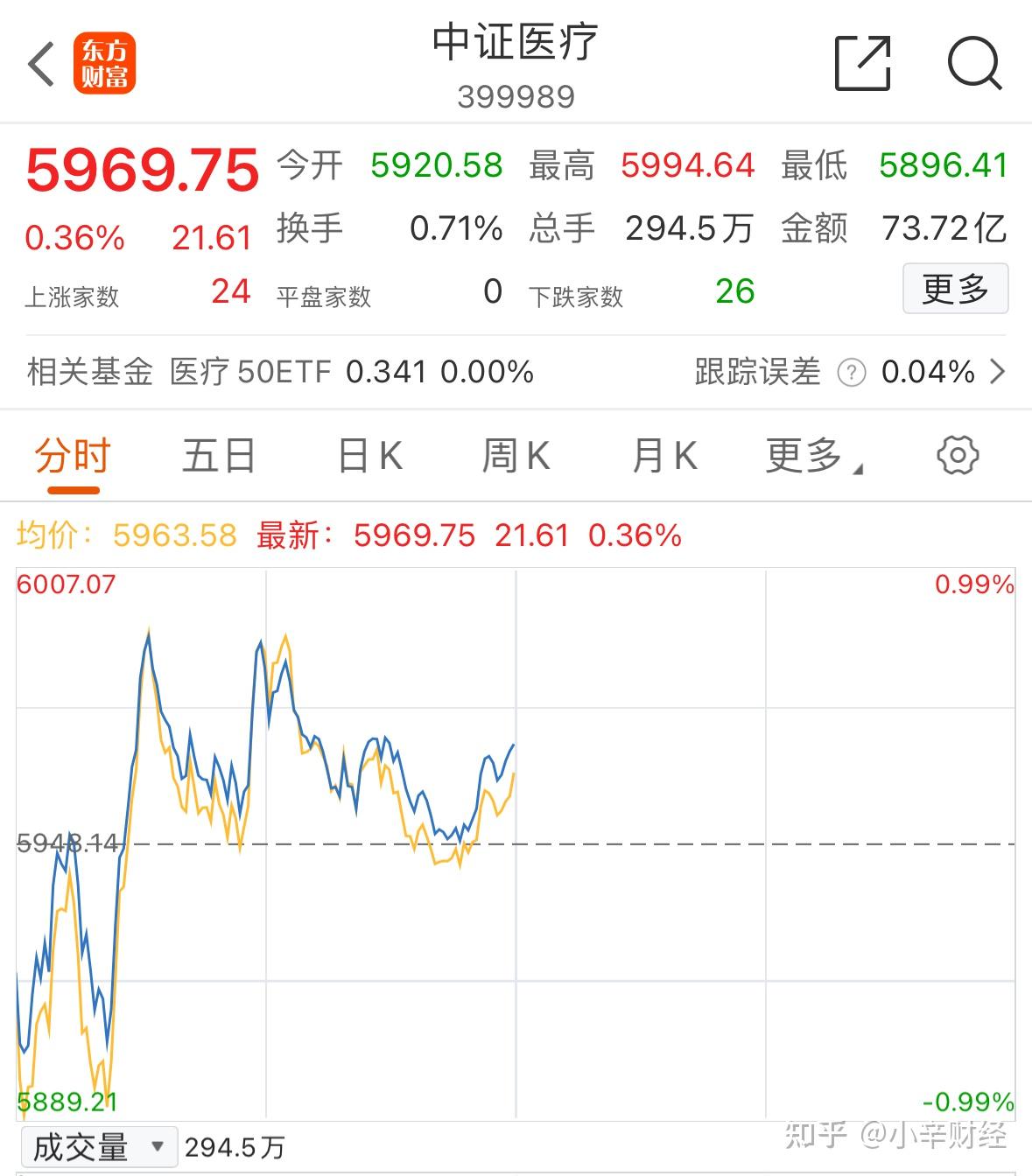Tap the 知乎 watermark logo

pyautogui.click(x=802, y=1133)
